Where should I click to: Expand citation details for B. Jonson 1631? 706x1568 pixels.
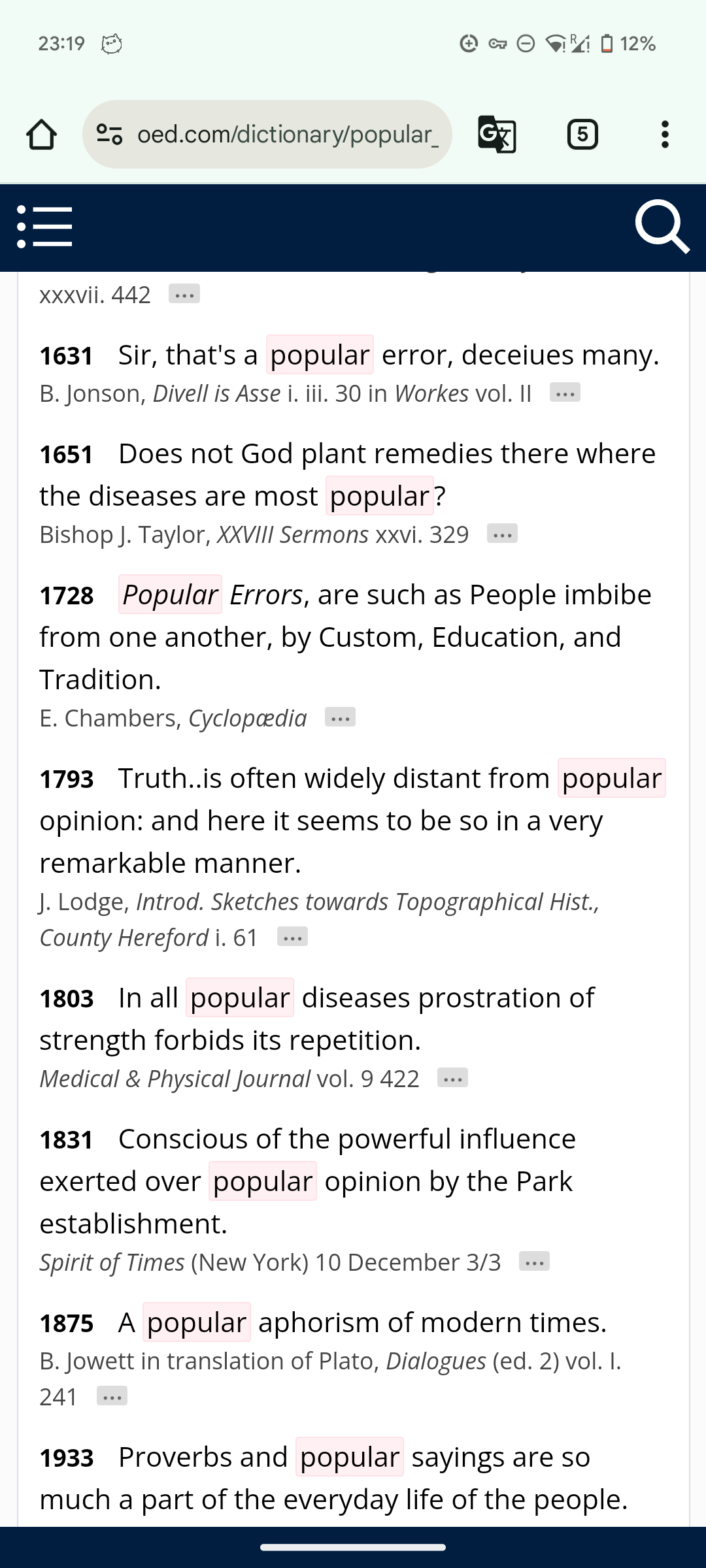click(x=565, y=393)
